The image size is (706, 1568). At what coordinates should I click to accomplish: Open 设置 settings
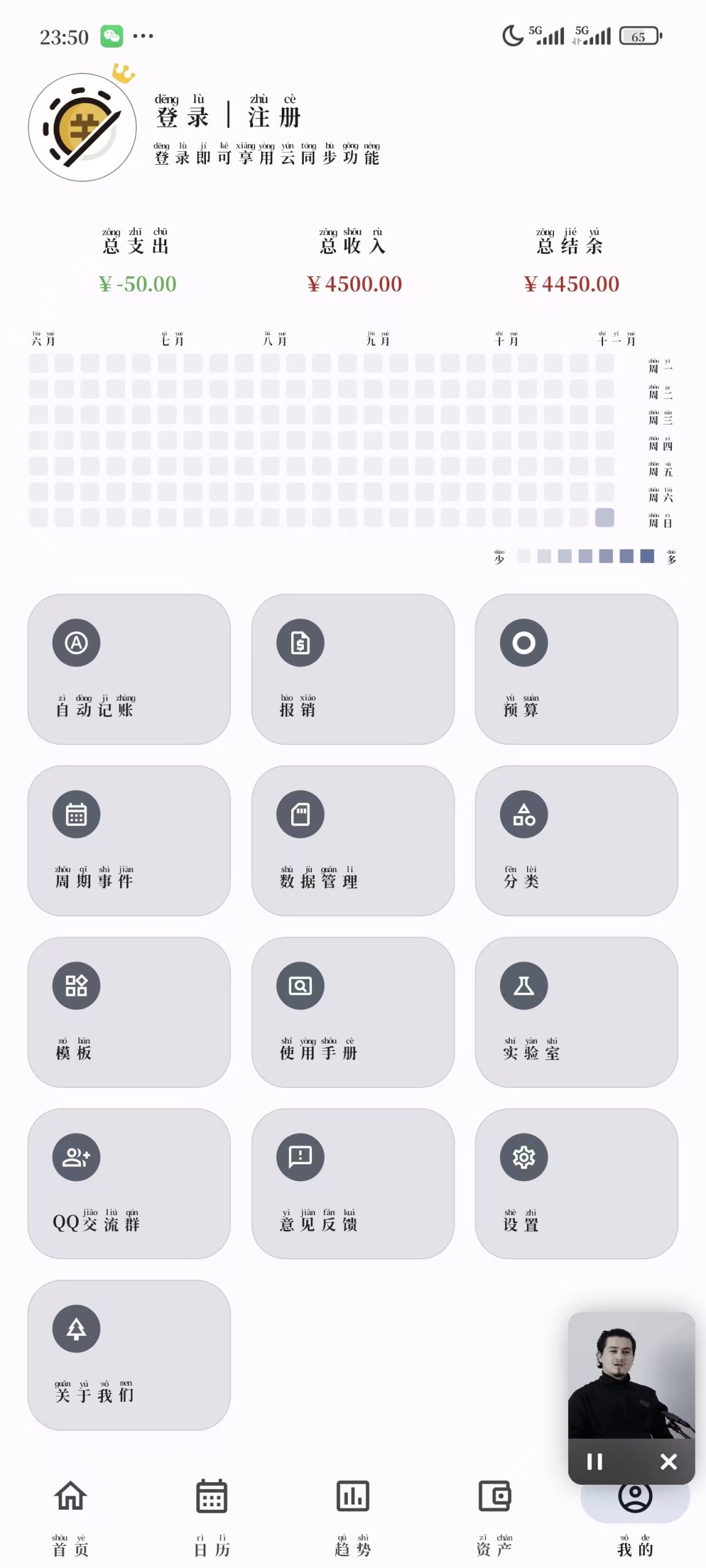pyautogui.click(x=576, y=1183)
